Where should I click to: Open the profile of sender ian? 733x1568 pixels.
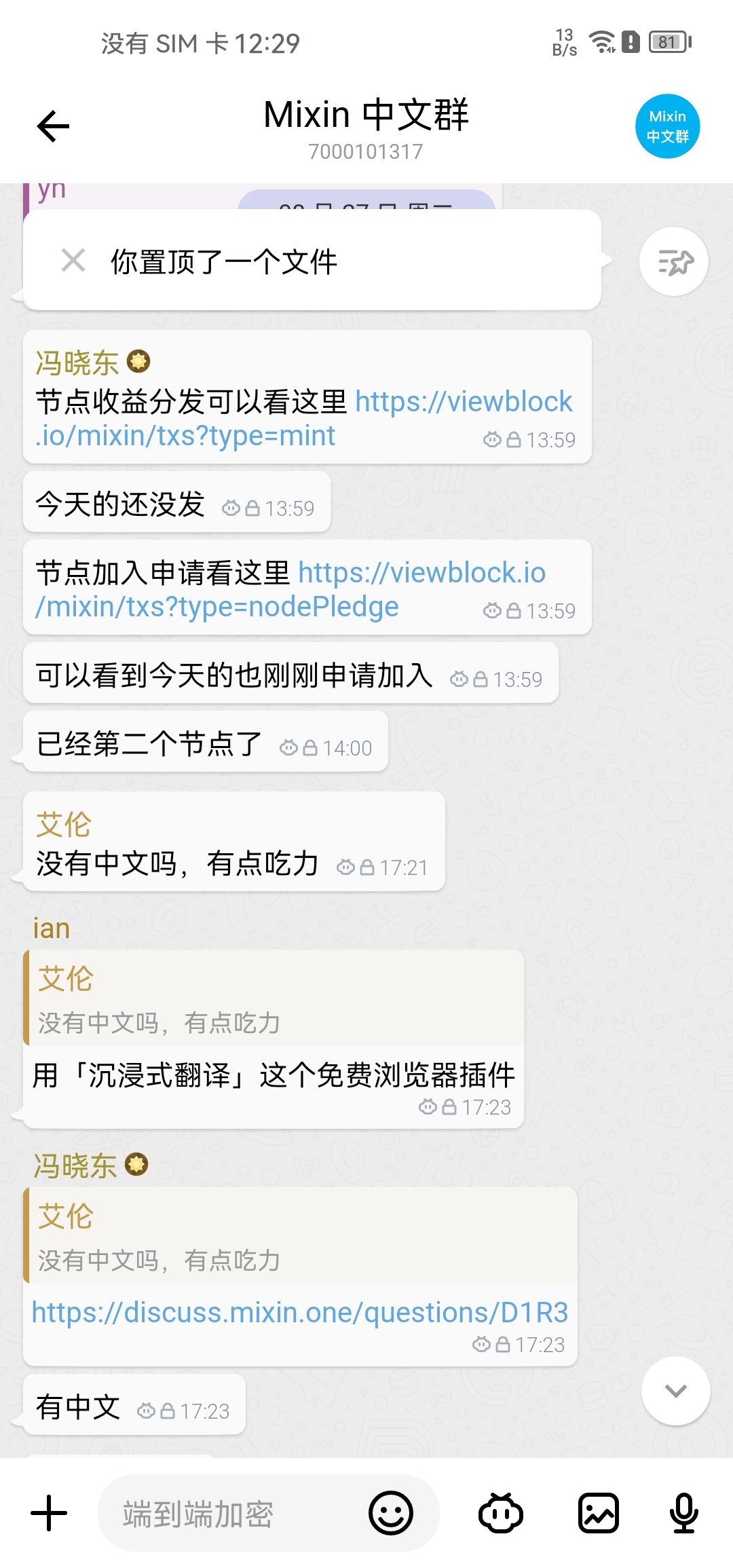pos(52,929)
